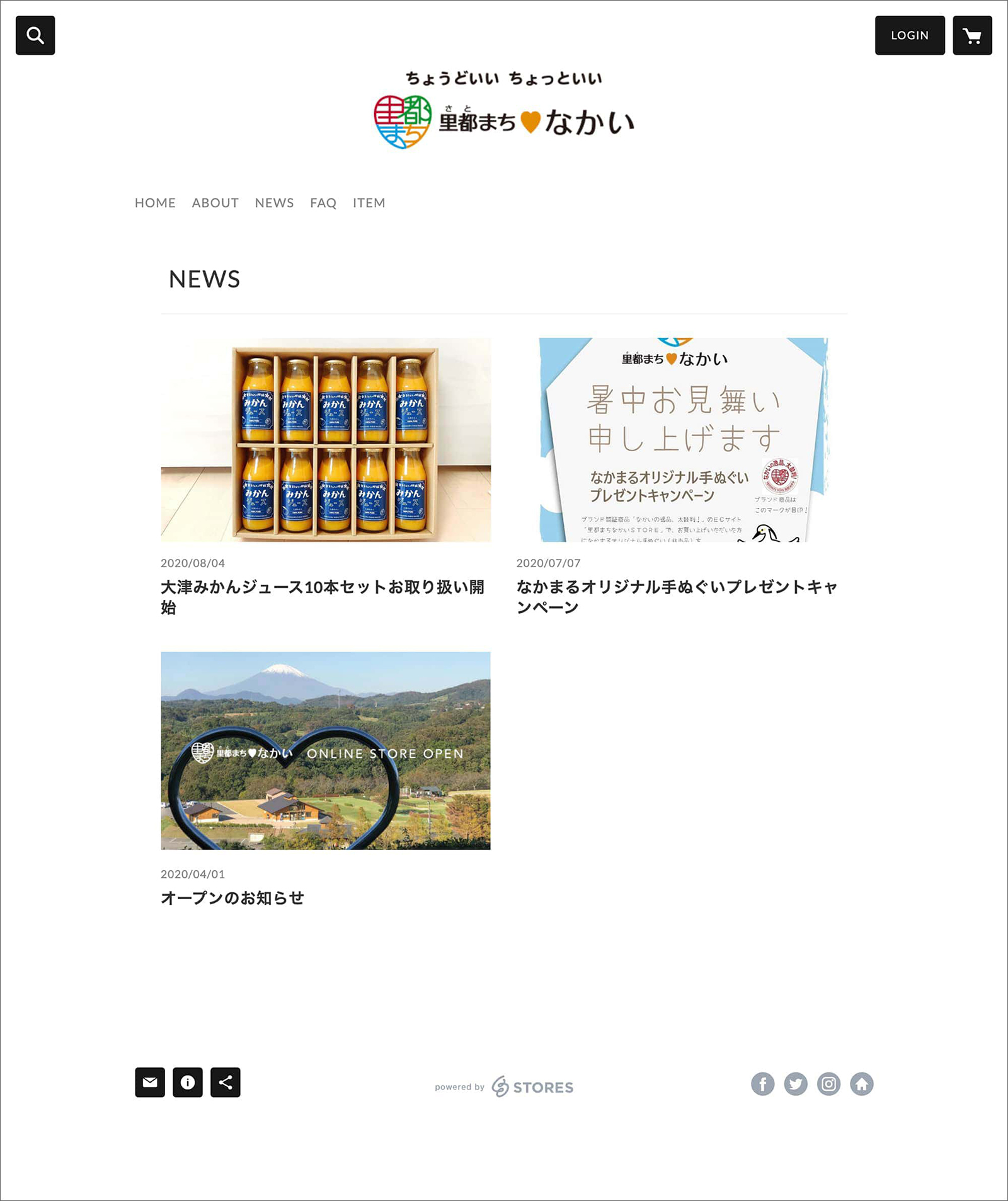Viewport: 1008px width, 1201px height.
Task: Visit the powered by STORES link
Action: pos(504,1086)
